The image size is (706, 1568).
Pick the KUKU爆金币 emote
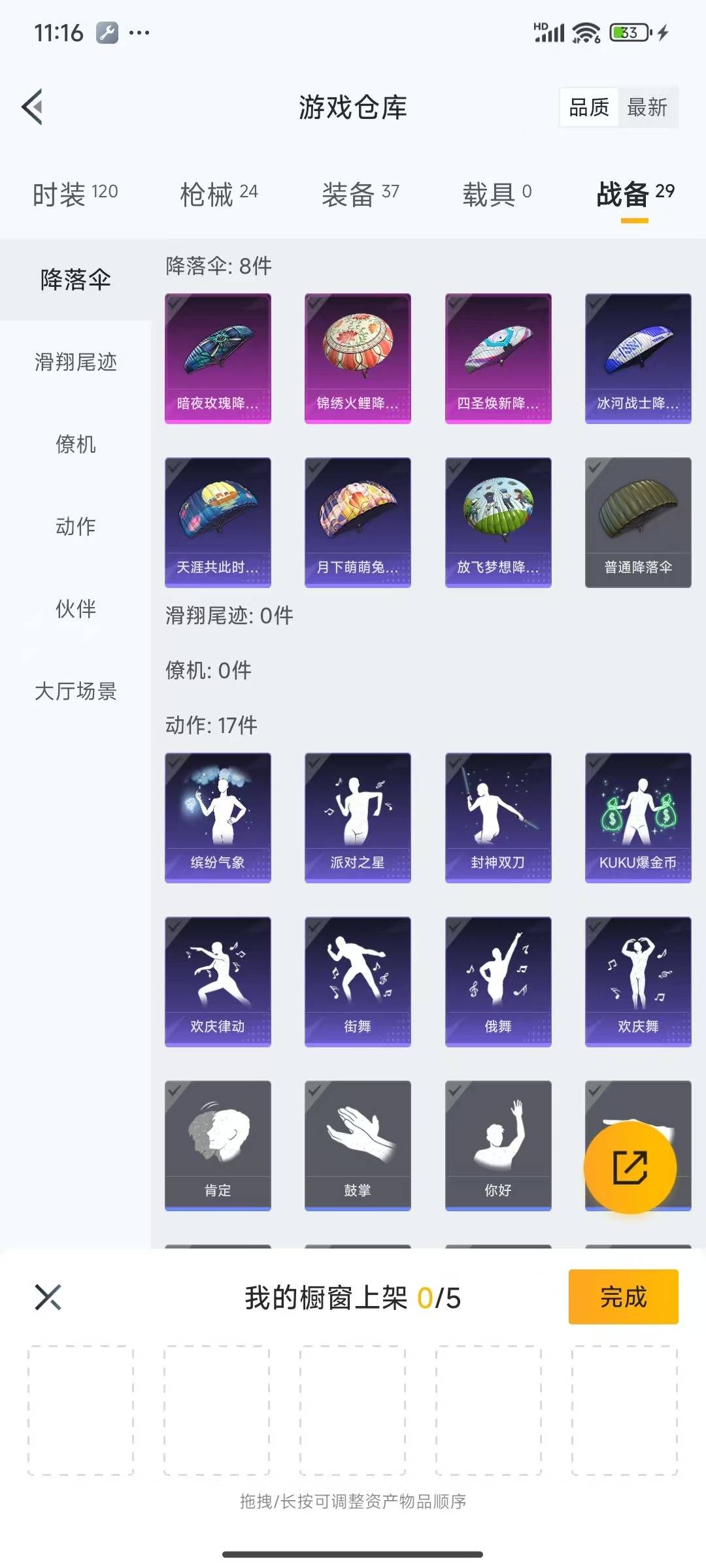point(638,817)
